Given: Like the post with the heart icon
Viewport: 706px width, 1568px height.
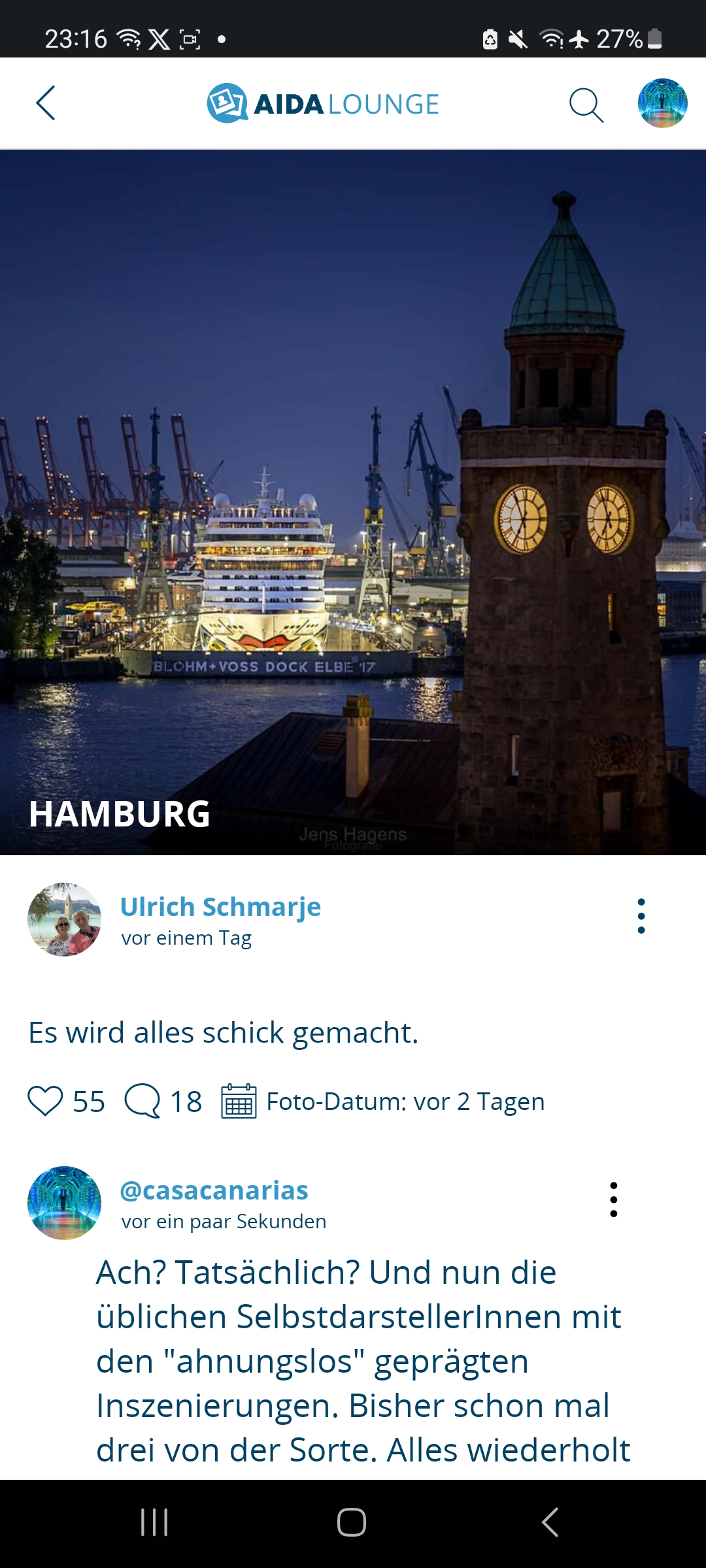Looking at the screenshot, I should pyautogui.click(x=45, y=1101).
